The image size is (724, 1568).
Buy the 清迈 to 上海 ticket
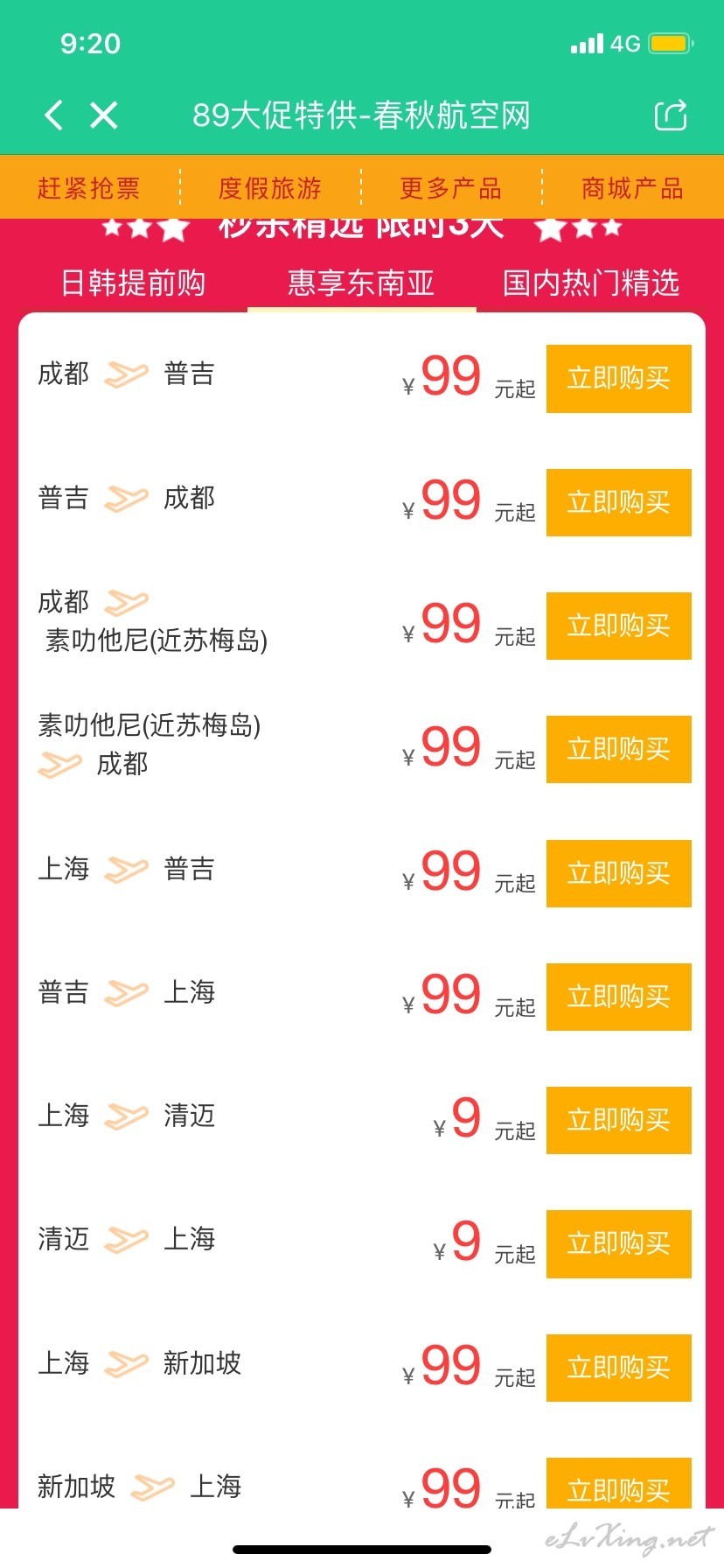(619, 1243)
